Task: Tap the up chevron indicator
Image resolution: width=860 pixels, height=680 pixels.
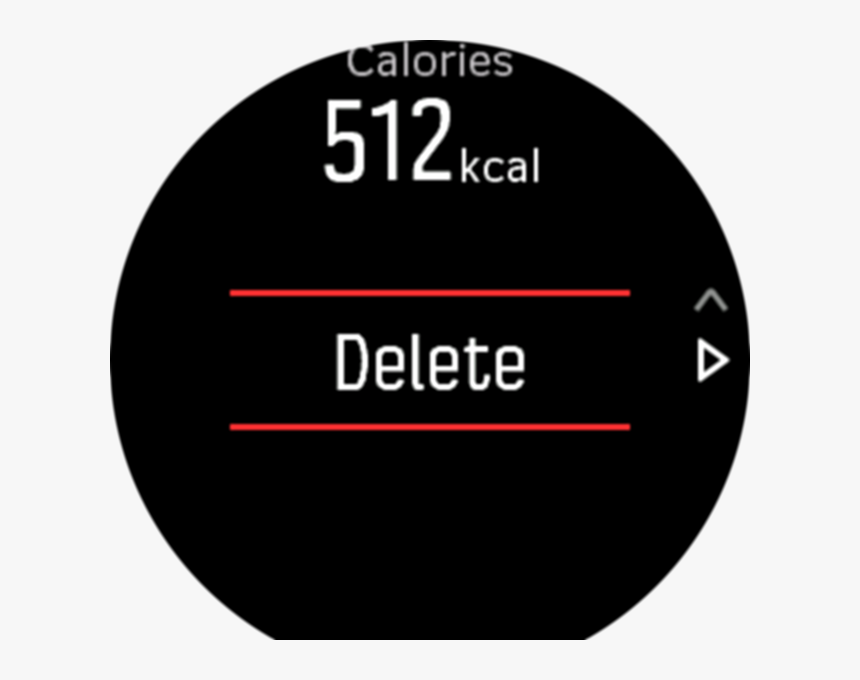Action: (711, 300)
